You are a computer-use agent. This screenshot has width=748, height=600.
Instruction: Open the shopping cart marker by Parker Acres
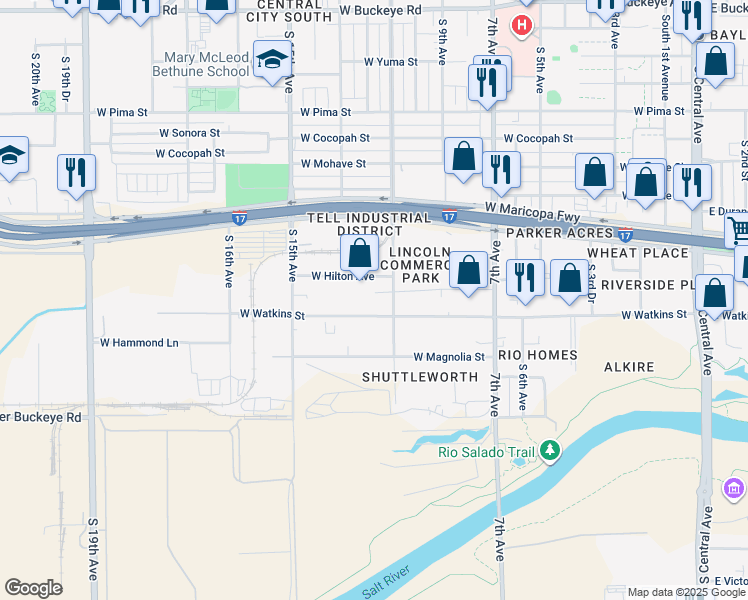pyautogui.click(x=738, y=231)
